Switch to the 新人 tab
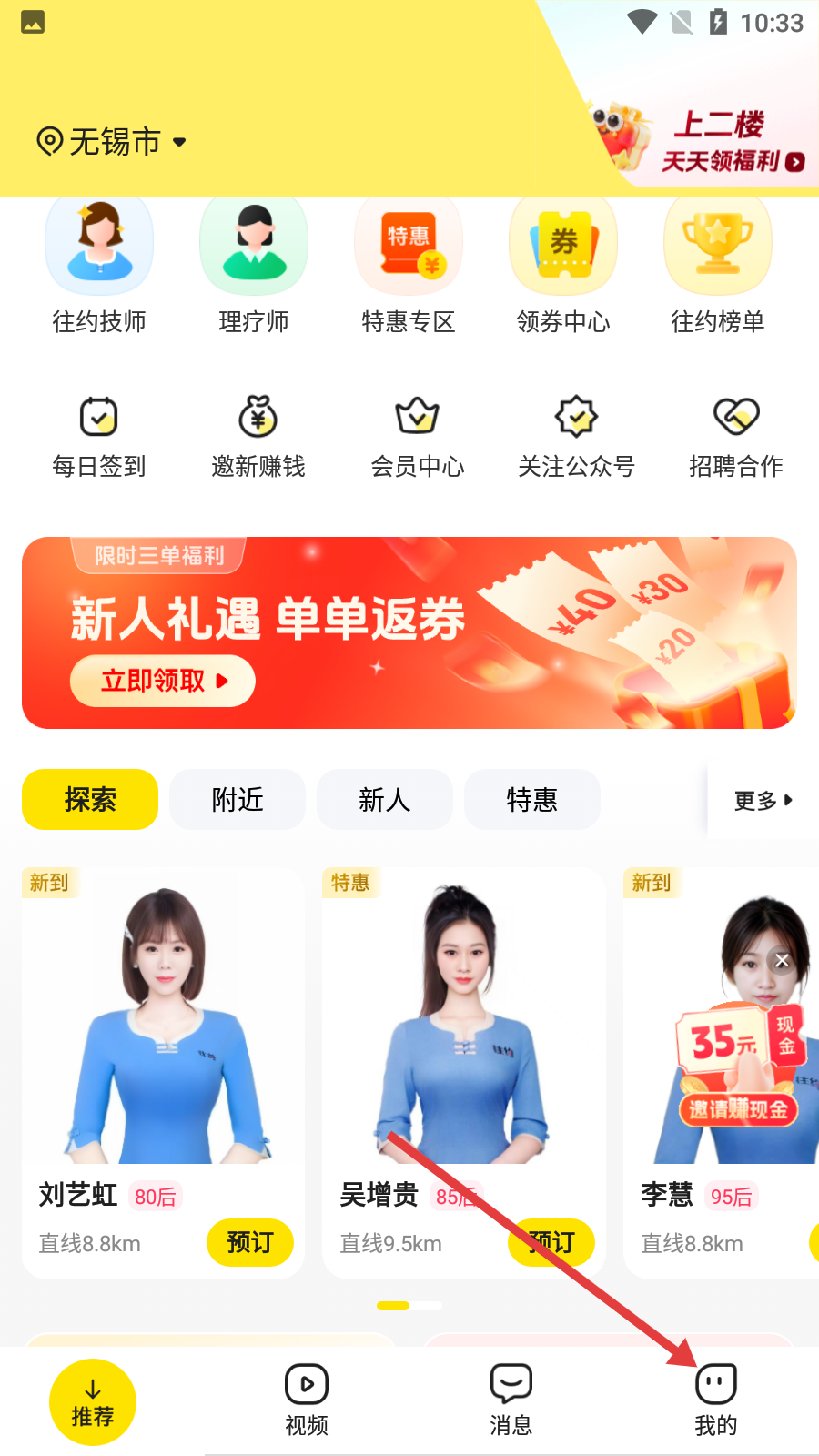 point(385,800)
